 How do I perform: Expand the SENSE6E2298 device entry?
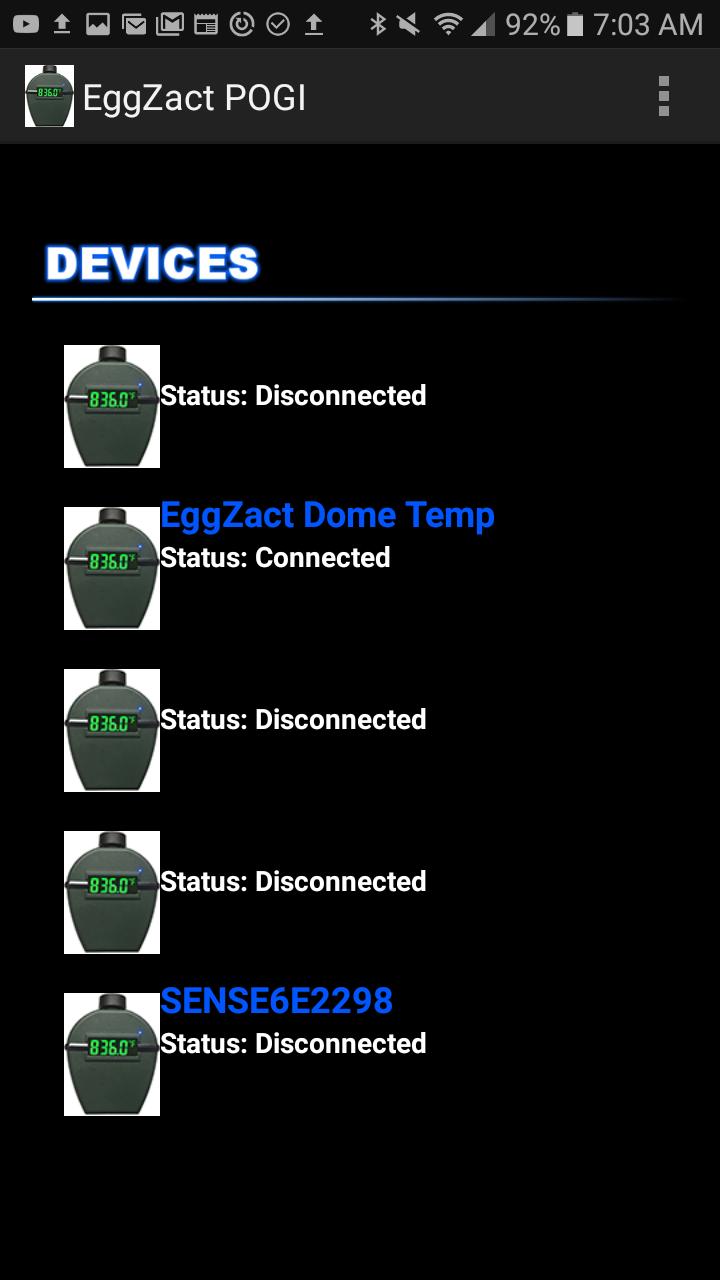click(x=293, y=1043)
